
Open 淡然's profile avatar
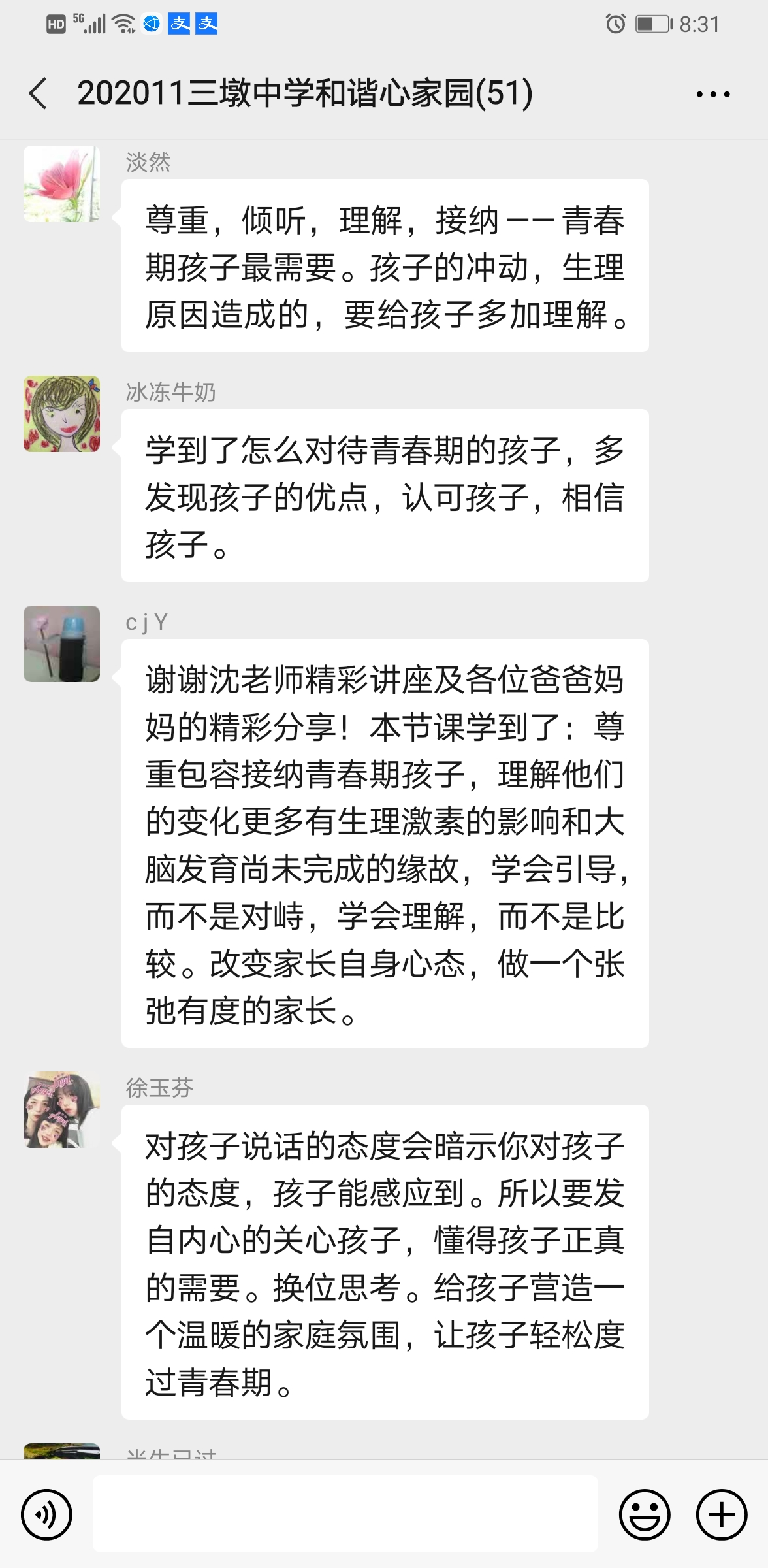62,184
